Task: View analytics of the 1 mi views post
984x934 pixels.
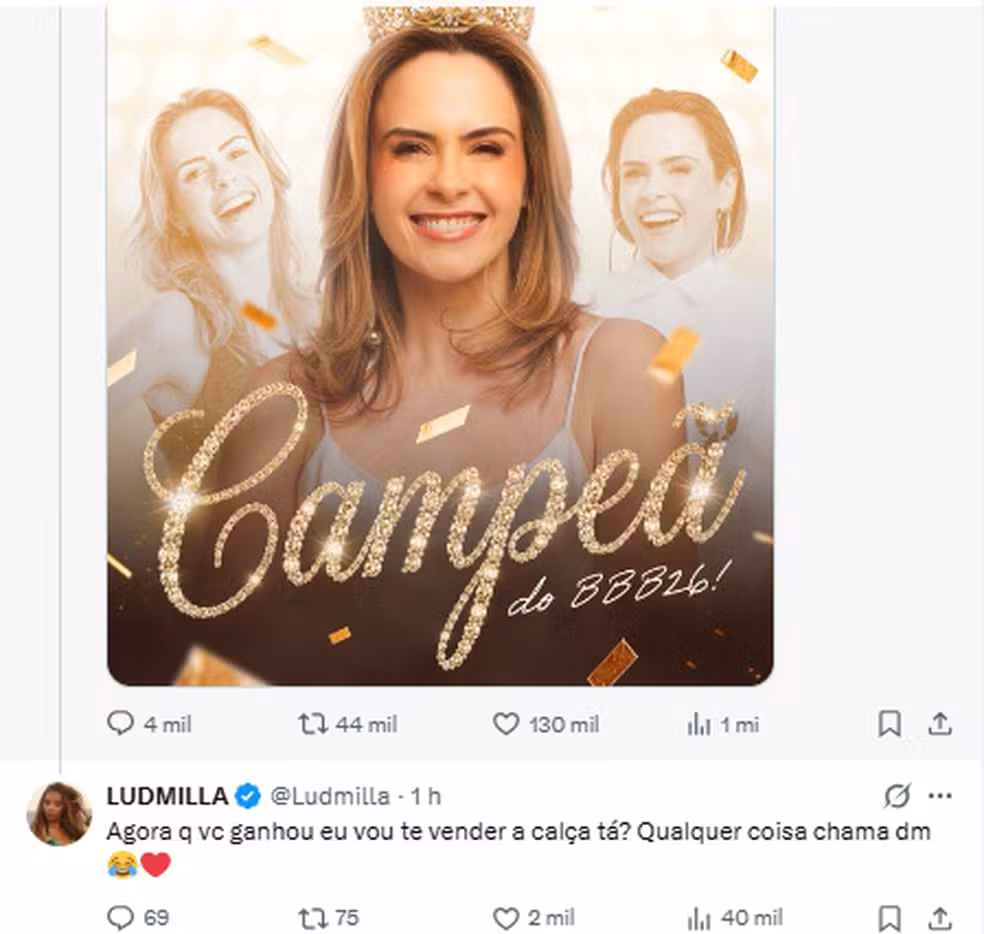Action: tap(699, 725)
